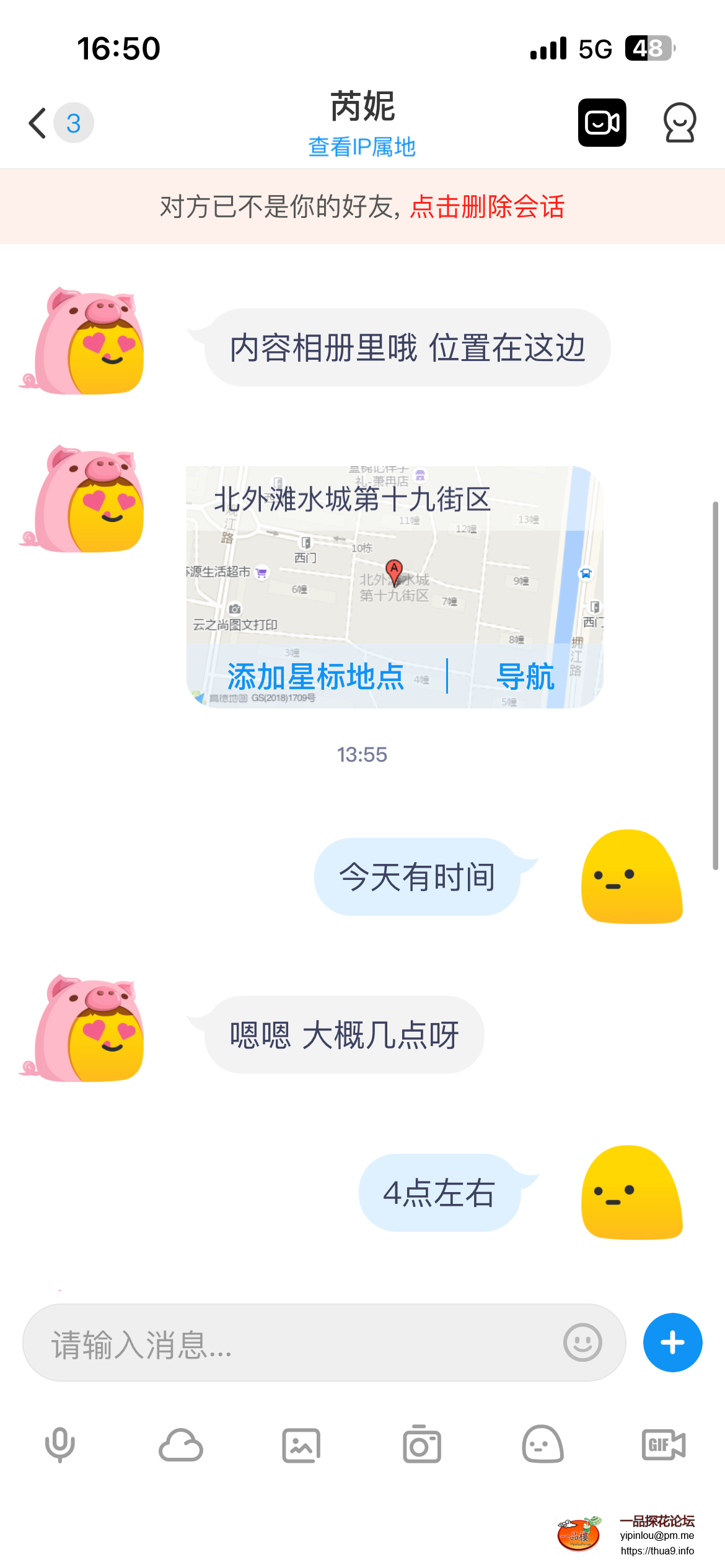Start a video call with 芮妮
This screenshot has width=725, height=1568.
[602, 122]
